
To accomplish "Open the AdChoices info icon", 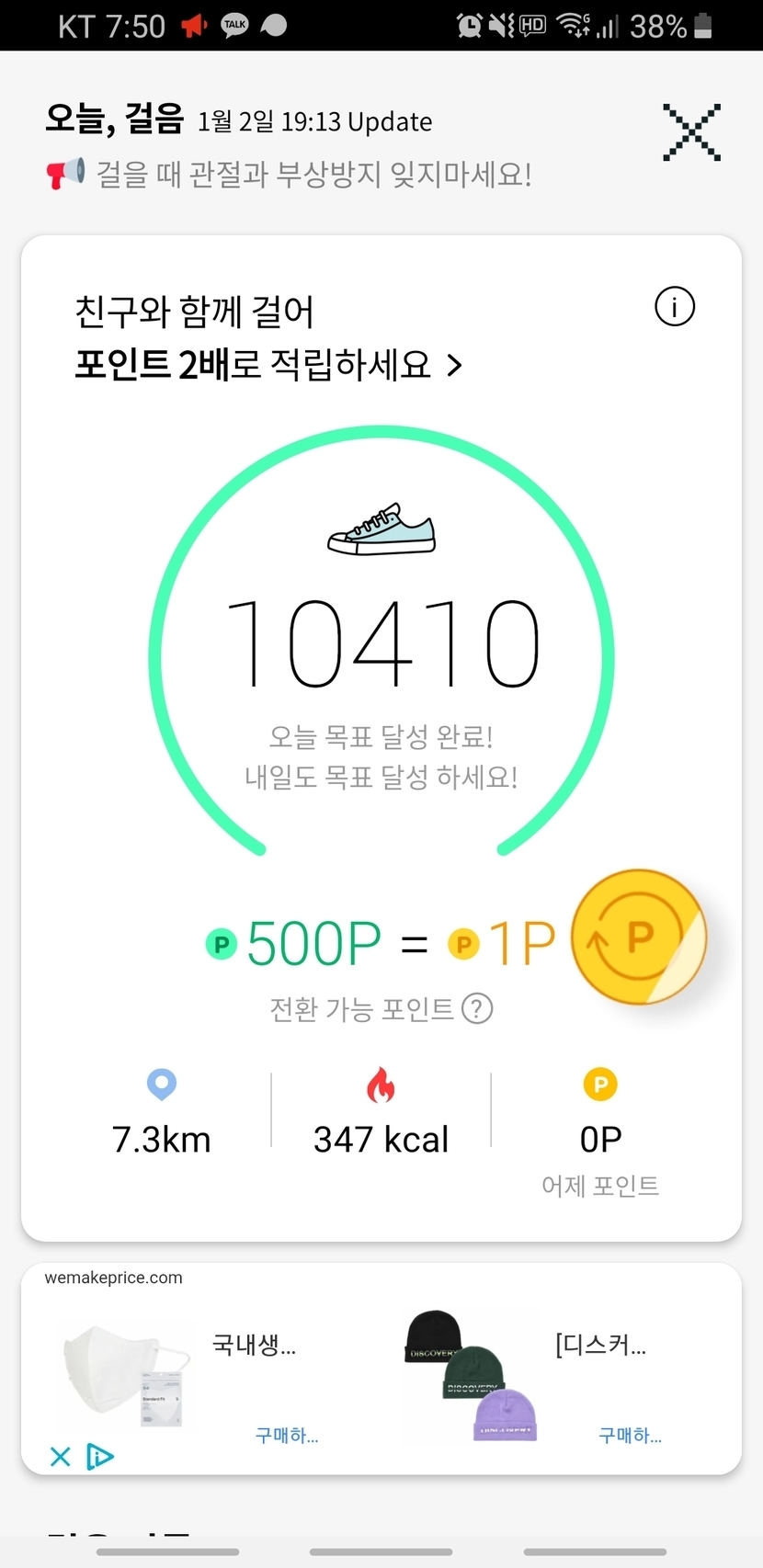I will tap(99, 1457).
